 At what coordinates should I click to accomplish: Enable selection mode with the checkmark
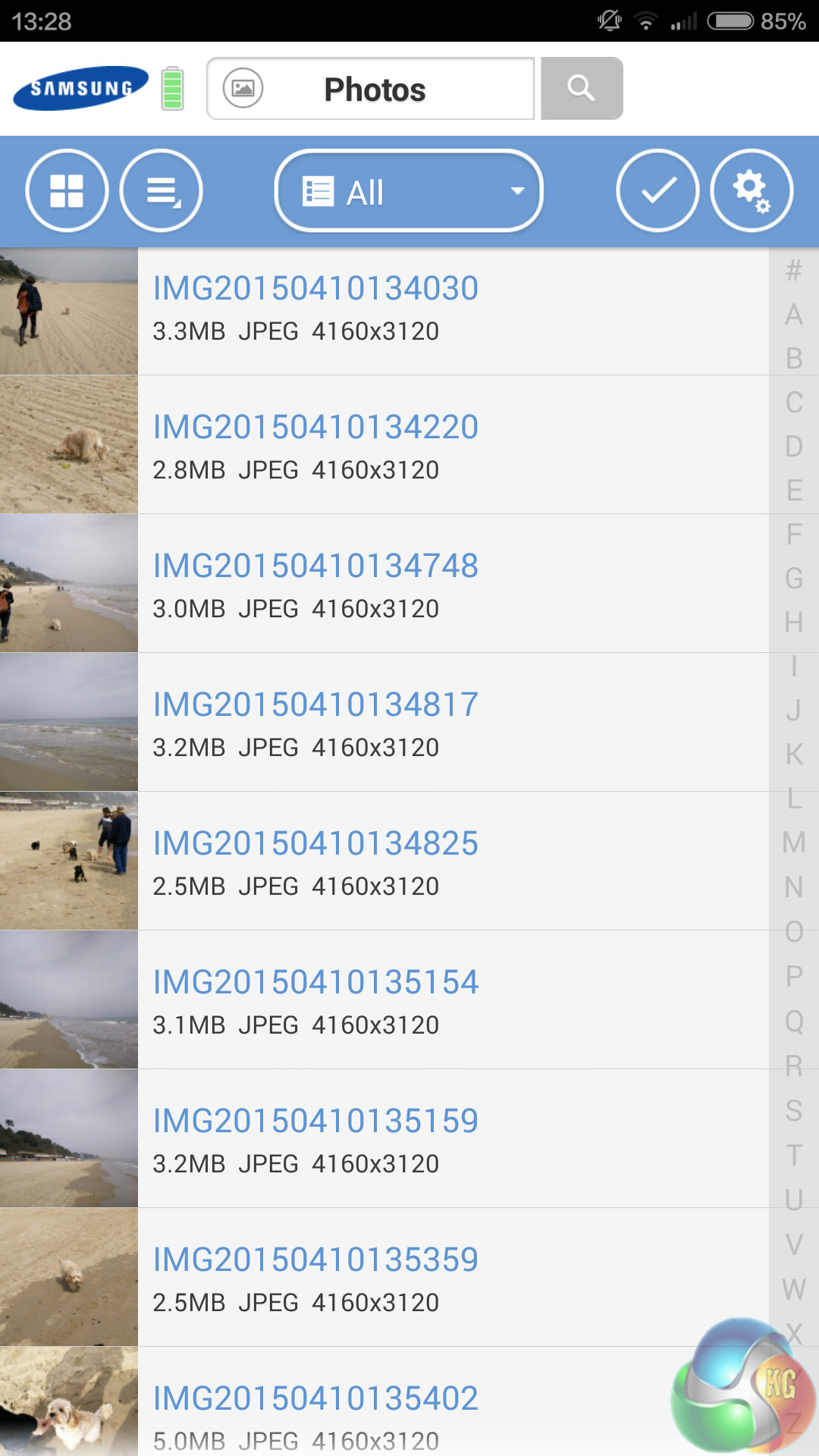[x=657, y=190]
